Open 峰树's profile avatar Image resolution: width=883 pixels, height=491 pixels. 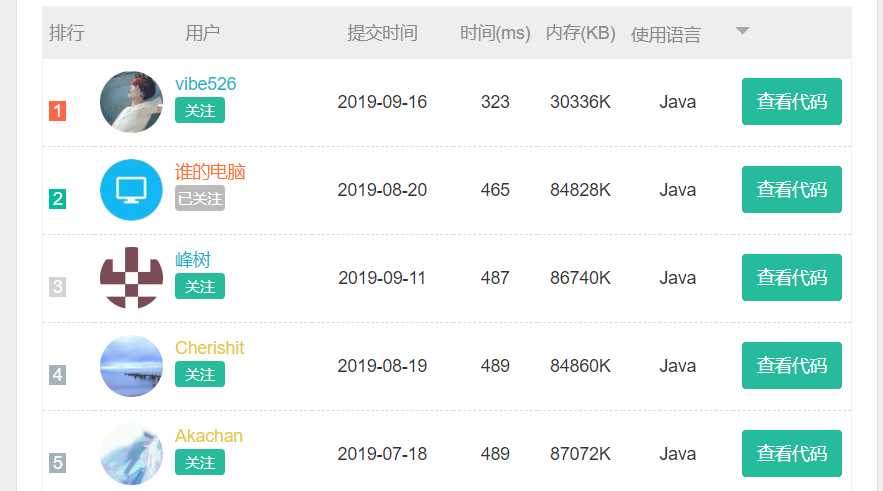pos(131,277)
